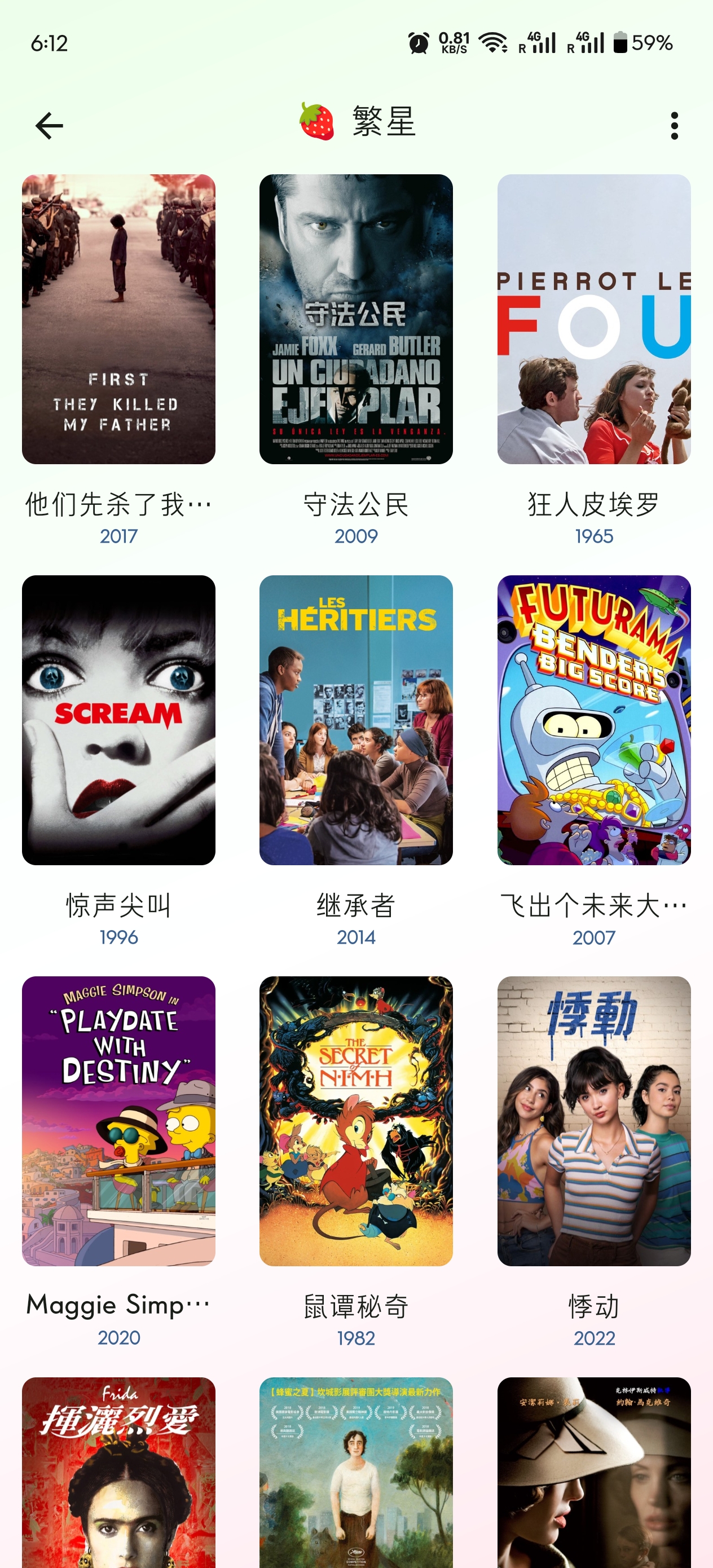713x1568 pixels.
Task: Go back using the arrow icon
Action: click(x=49, y=126)
